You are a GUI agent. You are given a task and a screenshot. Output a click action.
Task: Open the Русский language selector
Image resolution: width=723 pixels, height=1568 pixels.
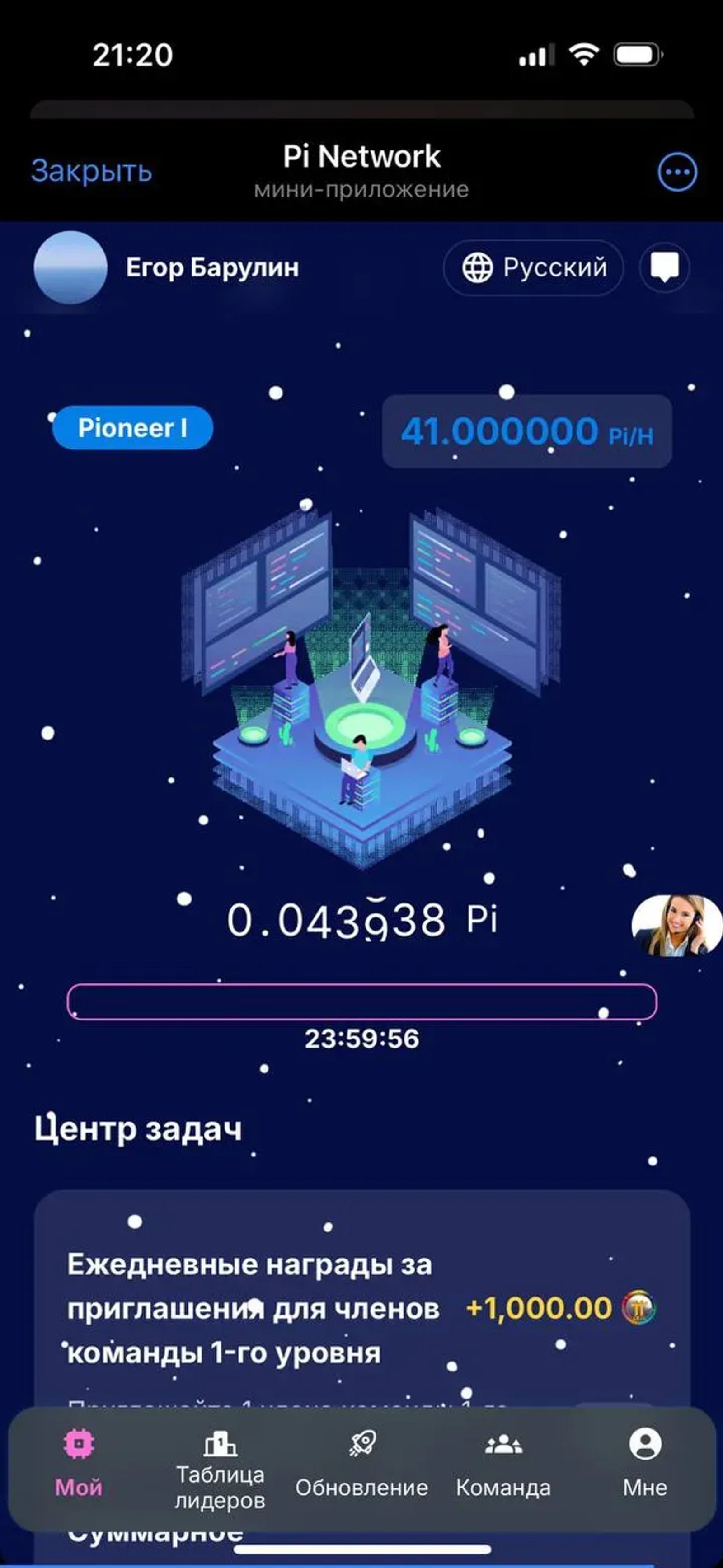coord(533,268)
